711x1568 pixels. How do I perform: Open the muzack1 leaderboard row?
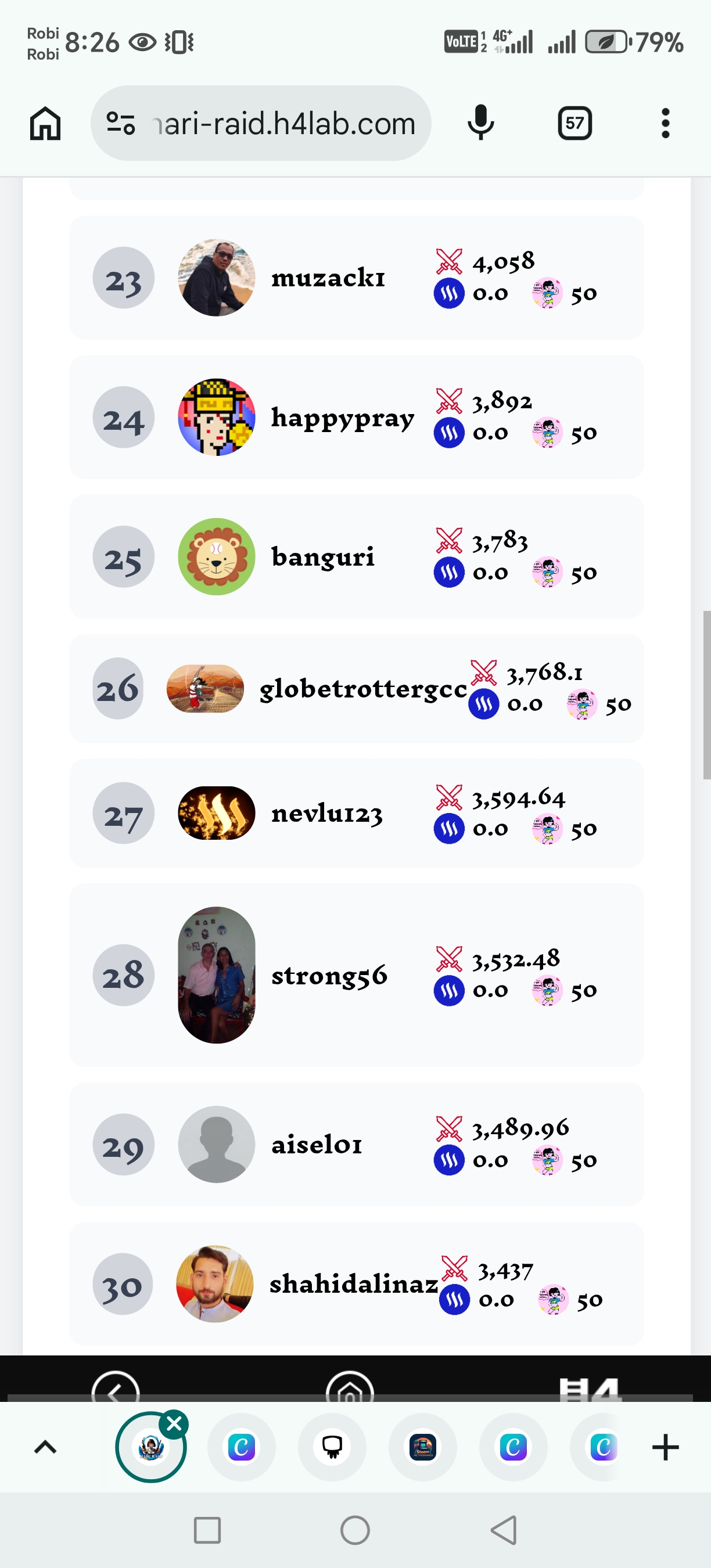328,278
